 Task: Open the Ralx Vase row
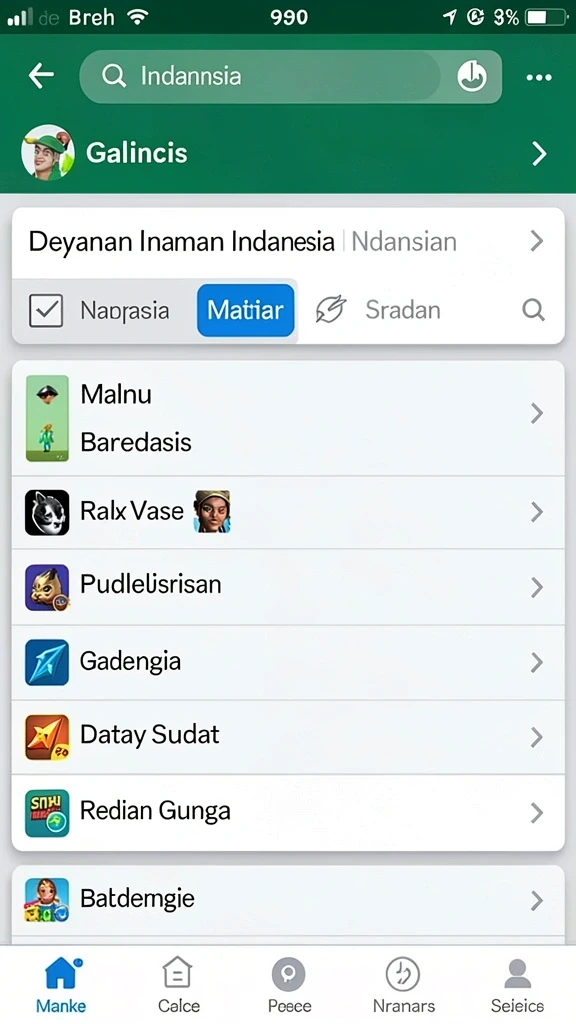[288, 512]
